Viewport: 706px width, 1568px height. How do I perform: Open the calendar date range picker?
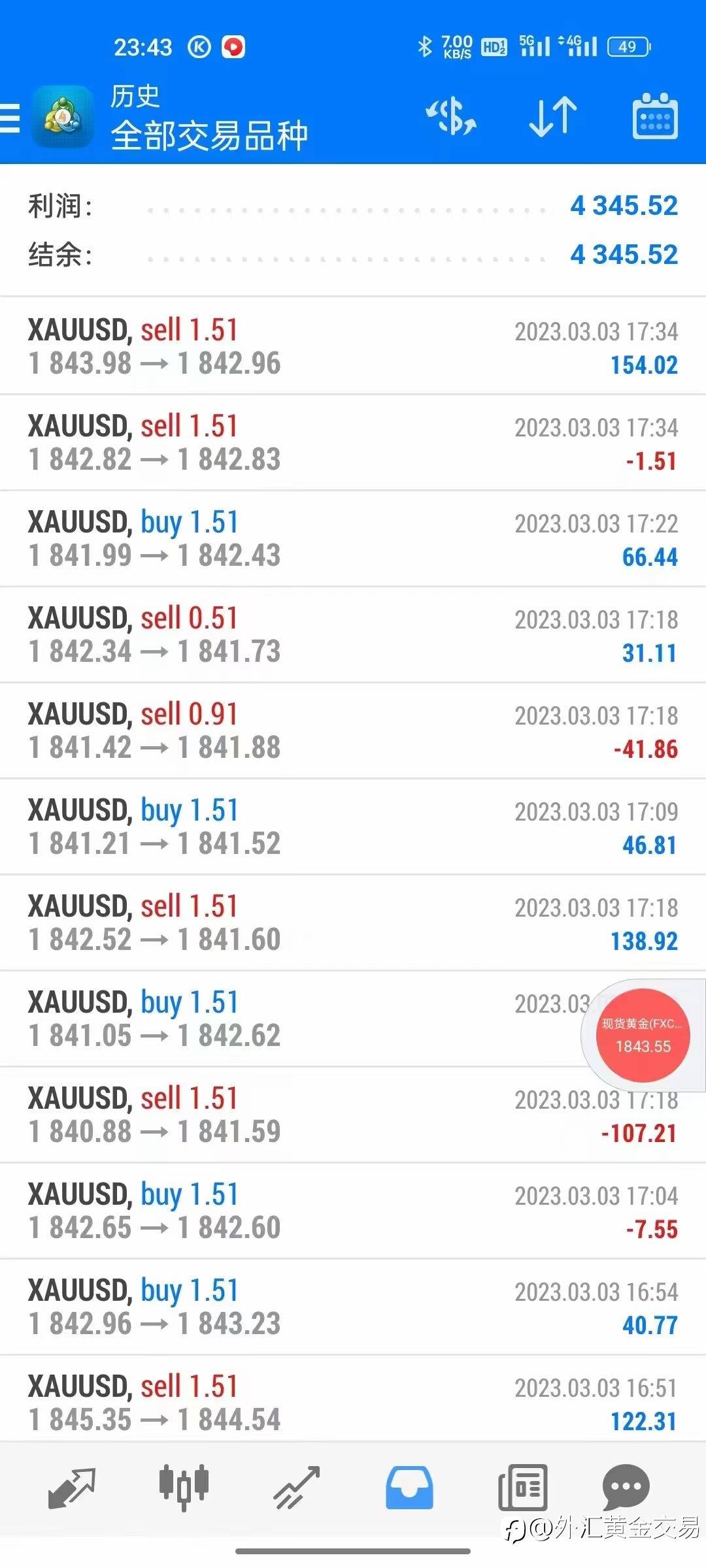[654, 118]
